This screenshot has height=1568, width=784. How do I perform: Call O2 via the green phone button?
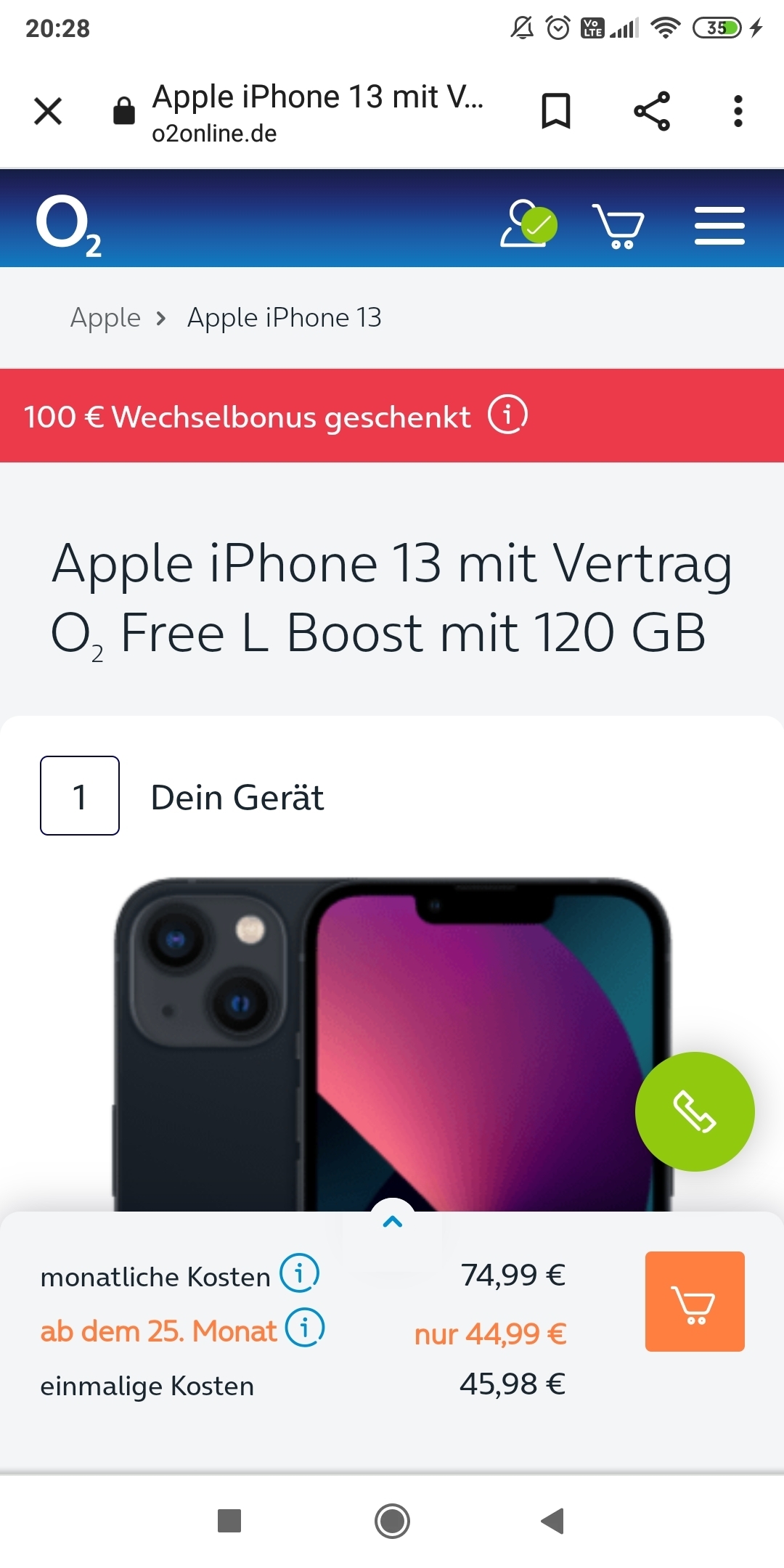tap(694, 1111)
